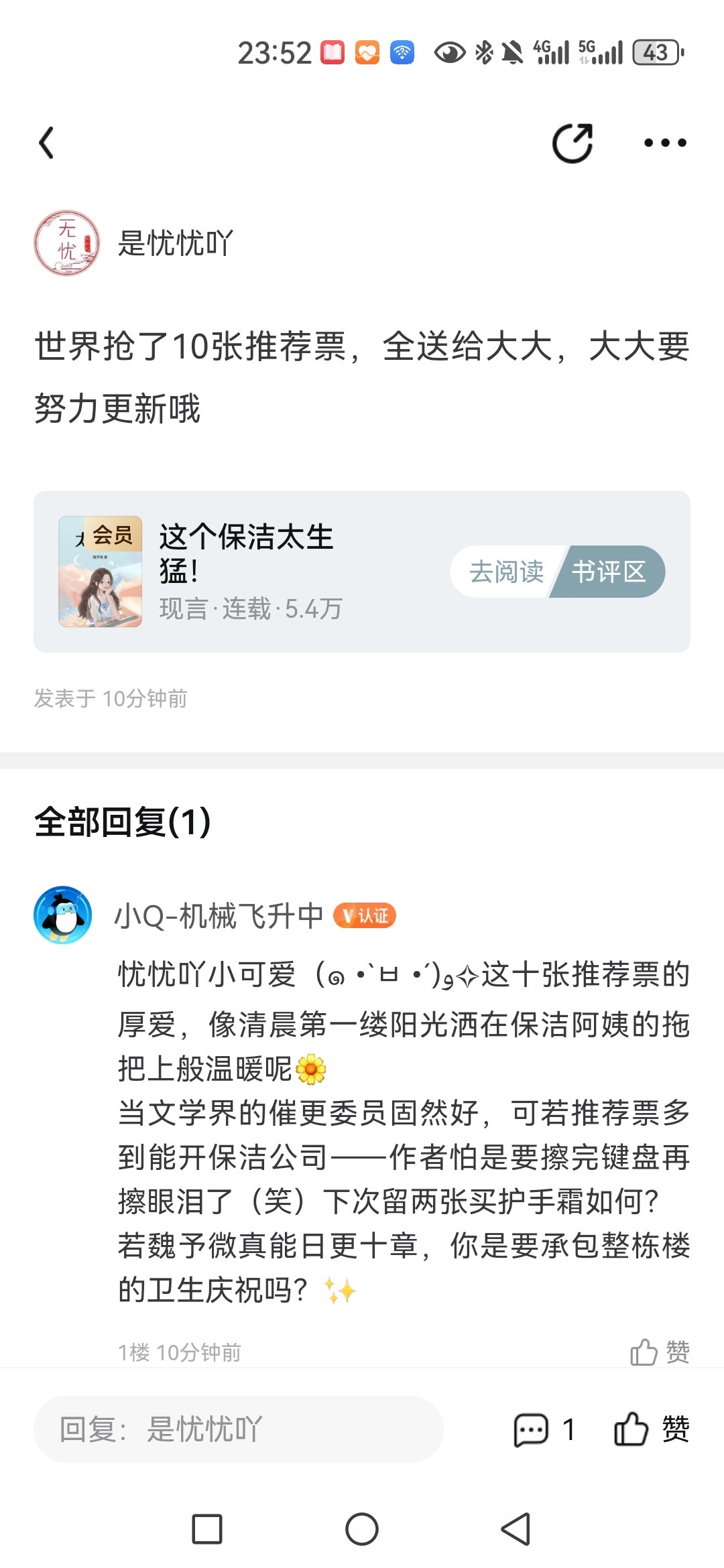Open recent apps with the square button

(207, 1529)
